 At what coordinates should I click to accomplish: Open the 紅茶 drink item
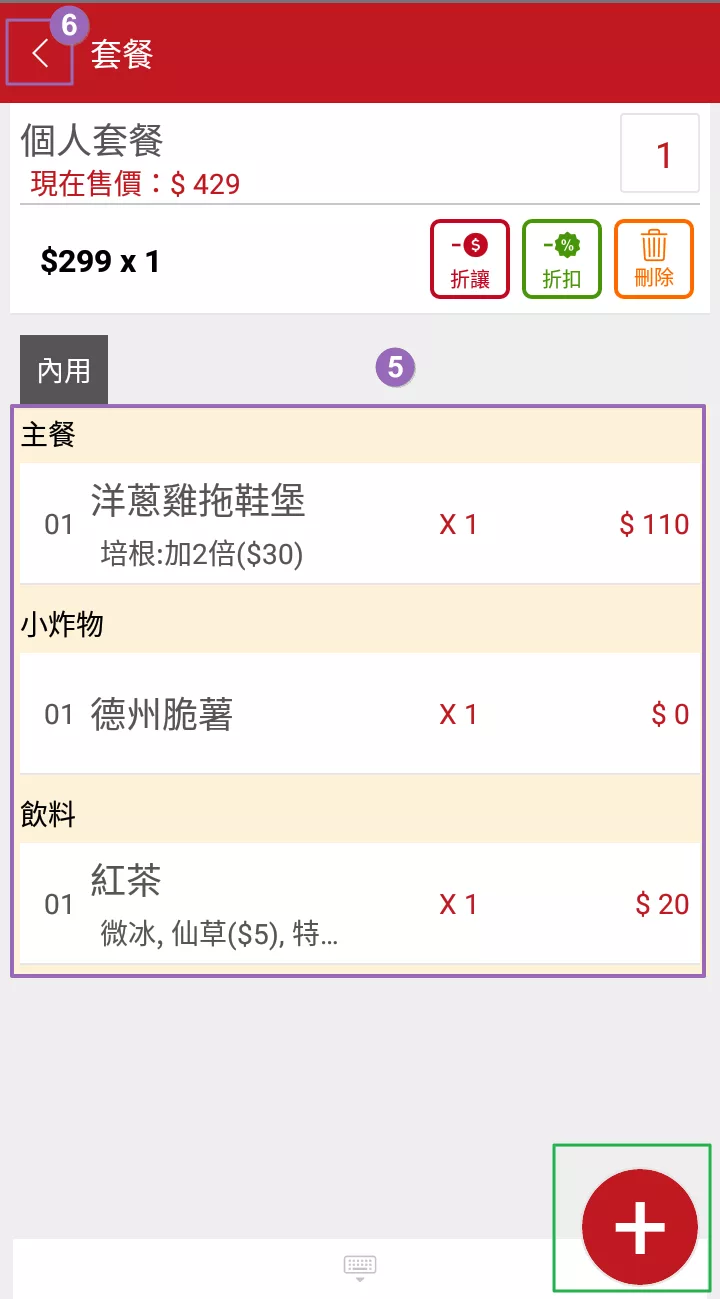360,904
